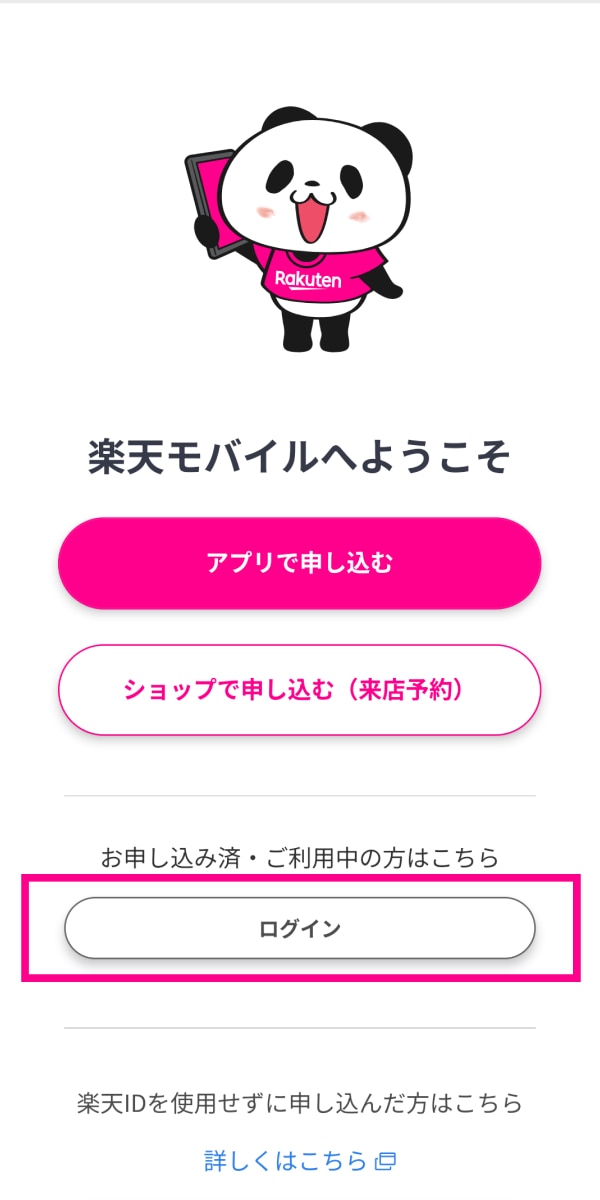Image resolution: width=600 pixels, height=1200 pixels.
Task: Open the 詳しくはこちら link
Action: coord(300,1161)
